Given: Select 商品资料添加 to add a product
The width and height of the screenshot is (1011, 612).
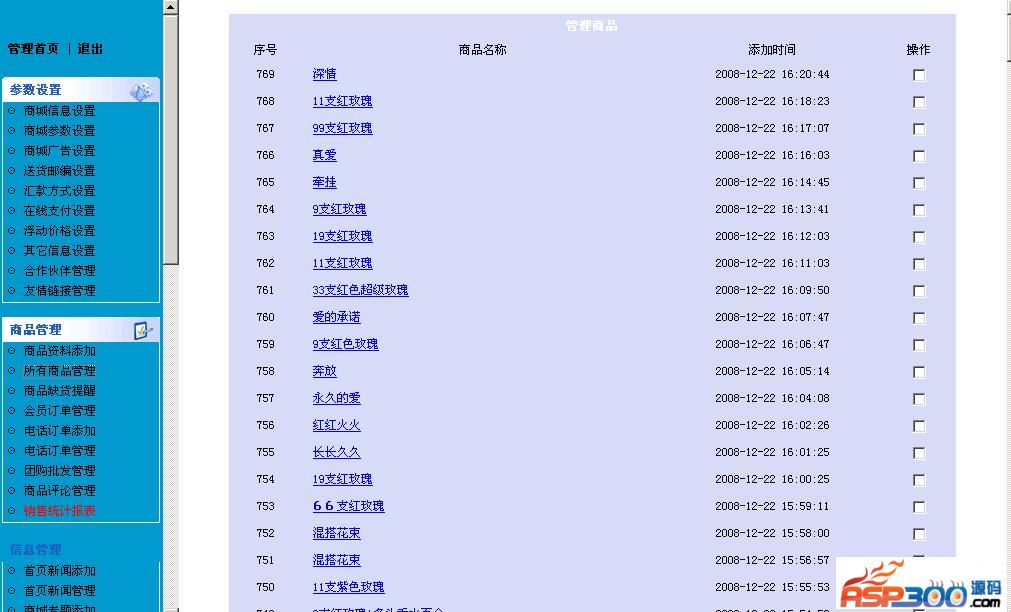Looking at the screenshot, I should (x=59, y=351).
